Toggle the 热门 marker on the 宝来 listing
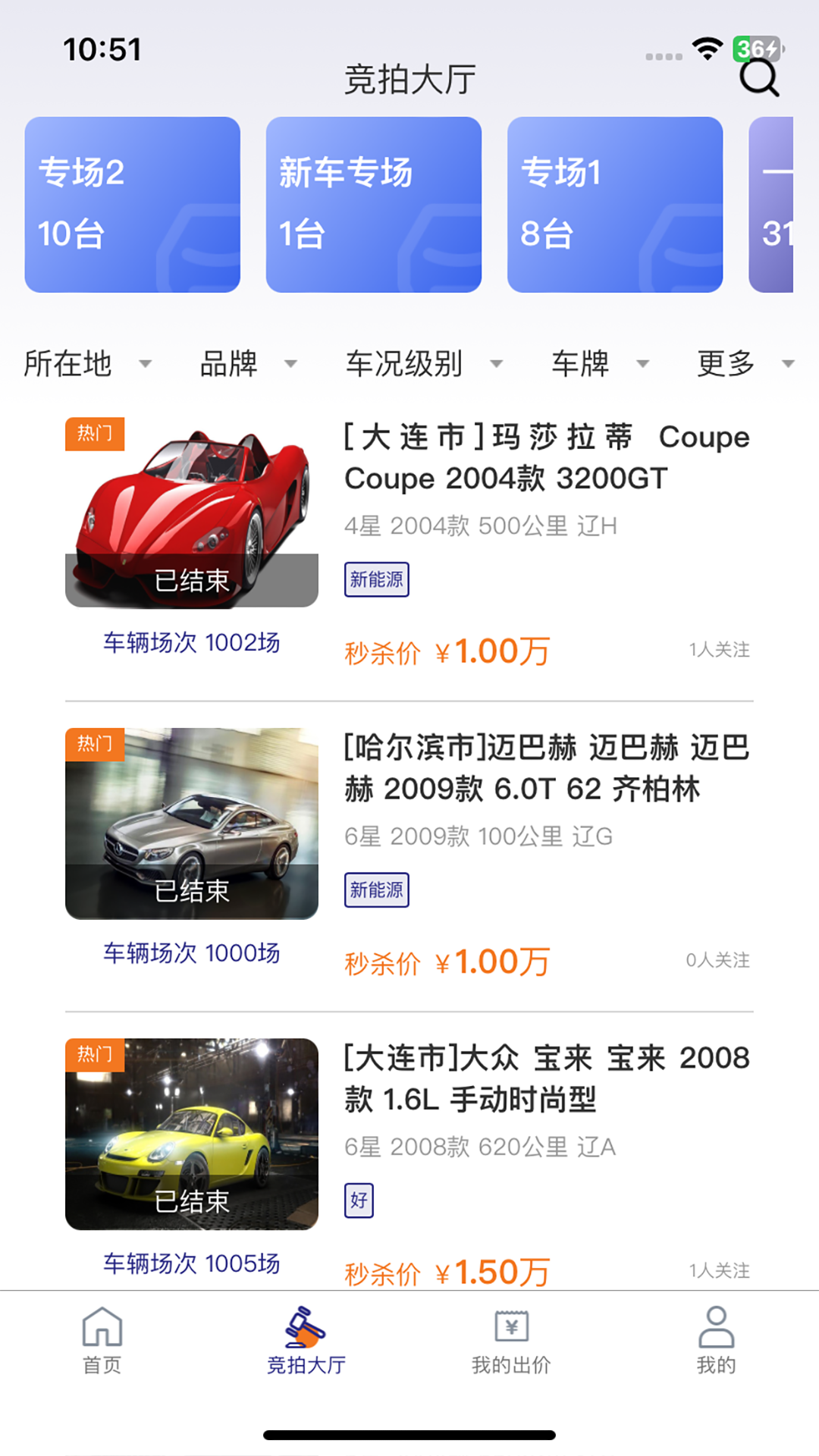Viewport: 819px width, 1456px height. click(x=97, y=1055)
